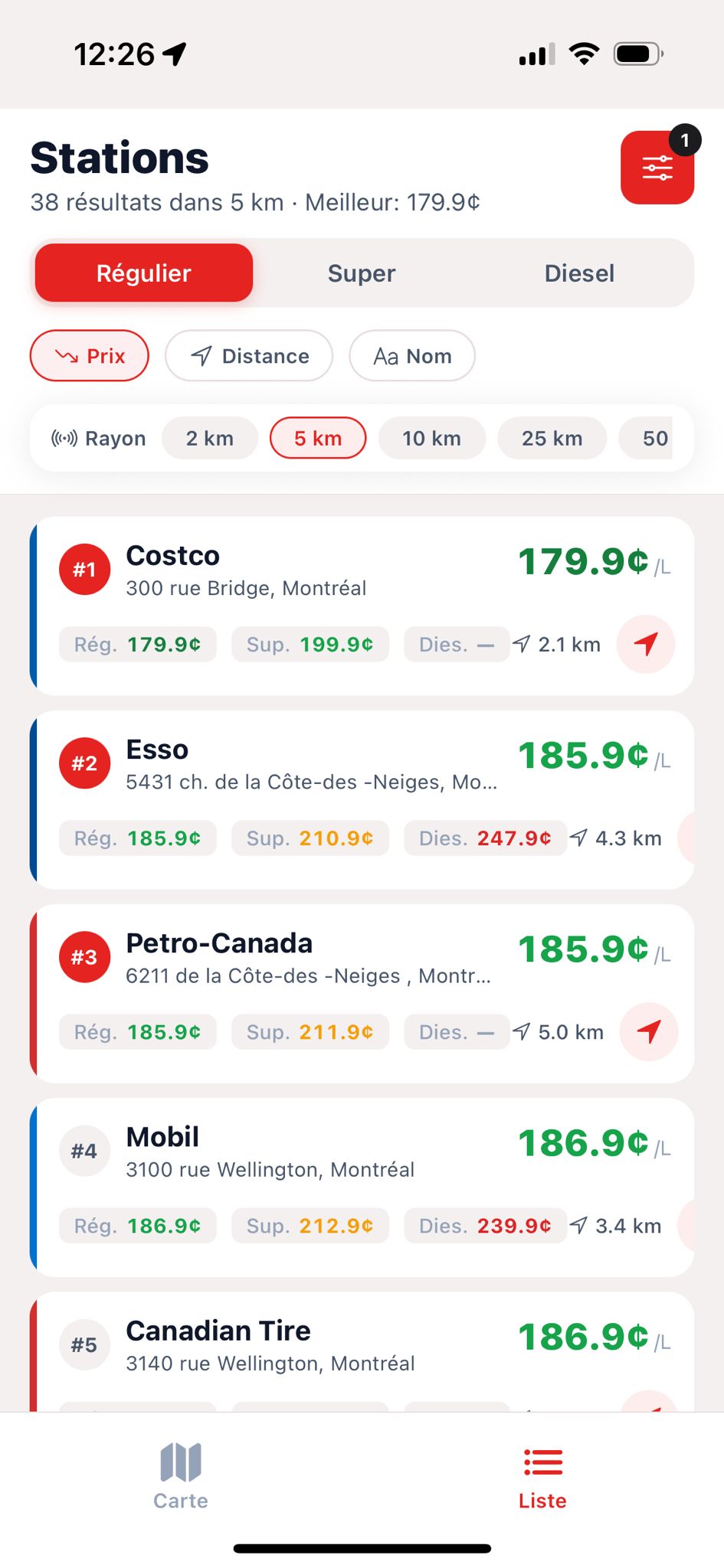
Task: Choose the 5 km radius chip
Action: [x=318, y=439]
